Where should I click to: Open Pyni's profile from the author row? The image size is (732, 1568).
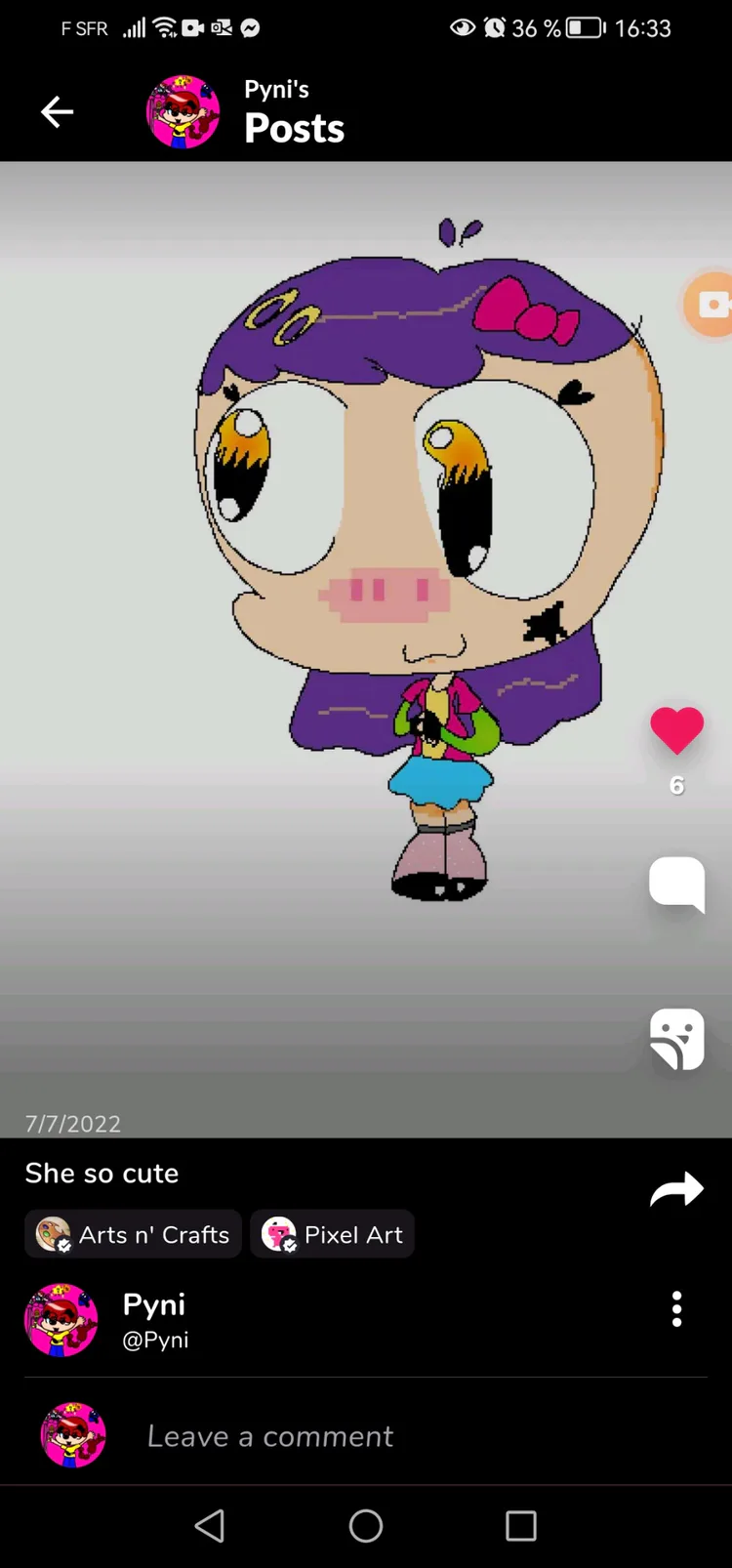[153, 1320]
